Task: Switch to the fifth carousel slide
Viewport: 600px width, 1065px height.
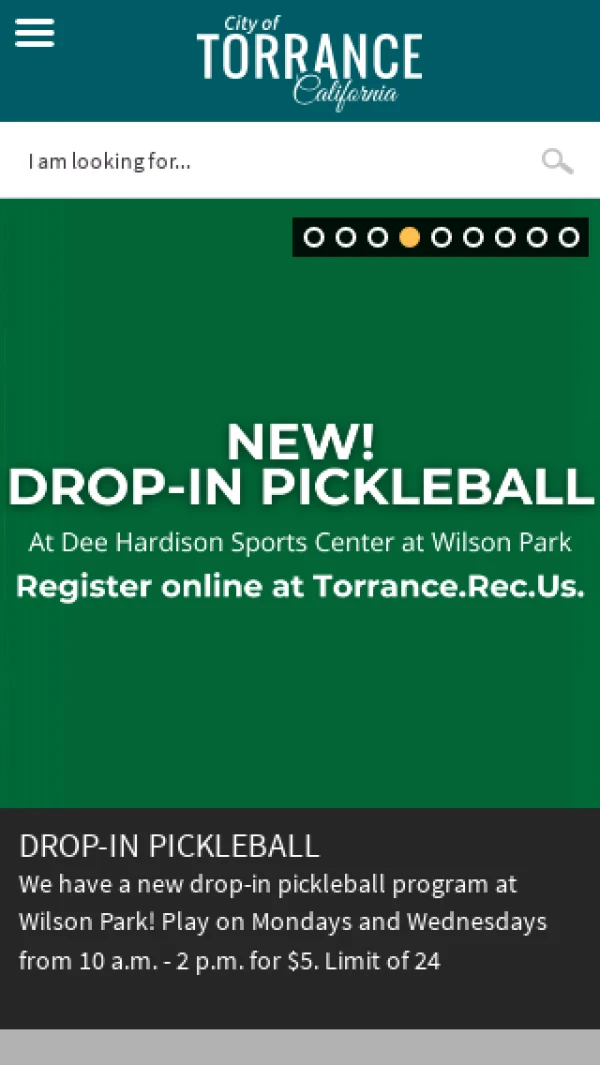Action: click(441, 237)
